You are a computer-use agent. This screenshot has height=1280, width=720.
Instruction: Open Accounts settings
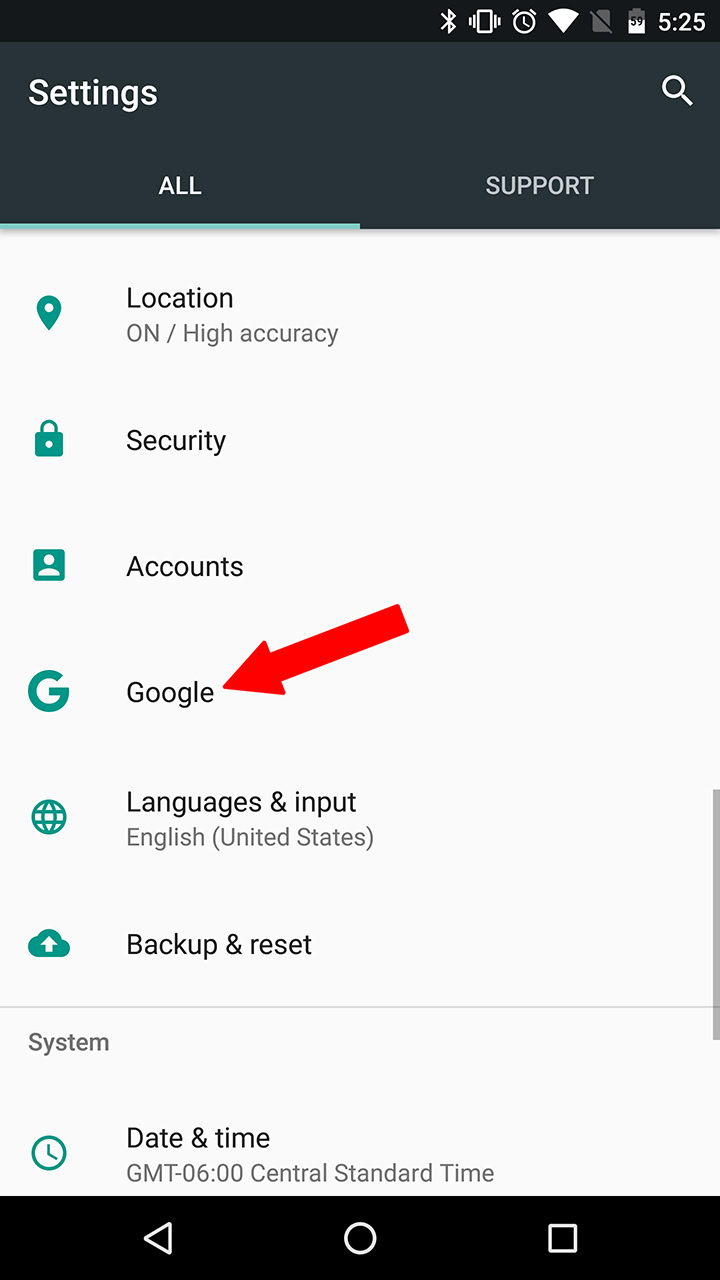(185, 566)
